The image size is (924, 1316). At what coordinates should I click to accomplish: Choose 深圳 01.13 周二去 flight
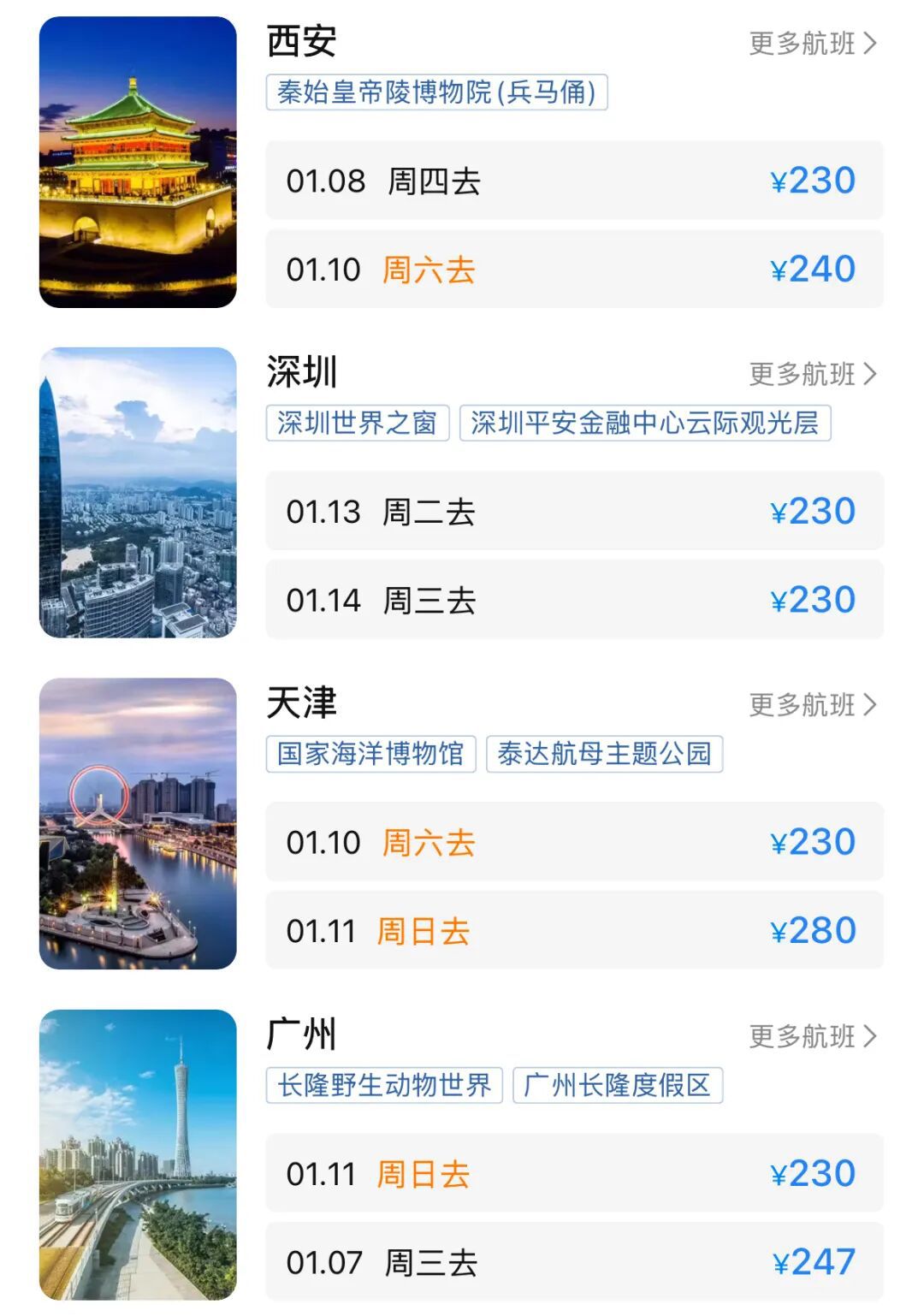[x=573, y=512]
